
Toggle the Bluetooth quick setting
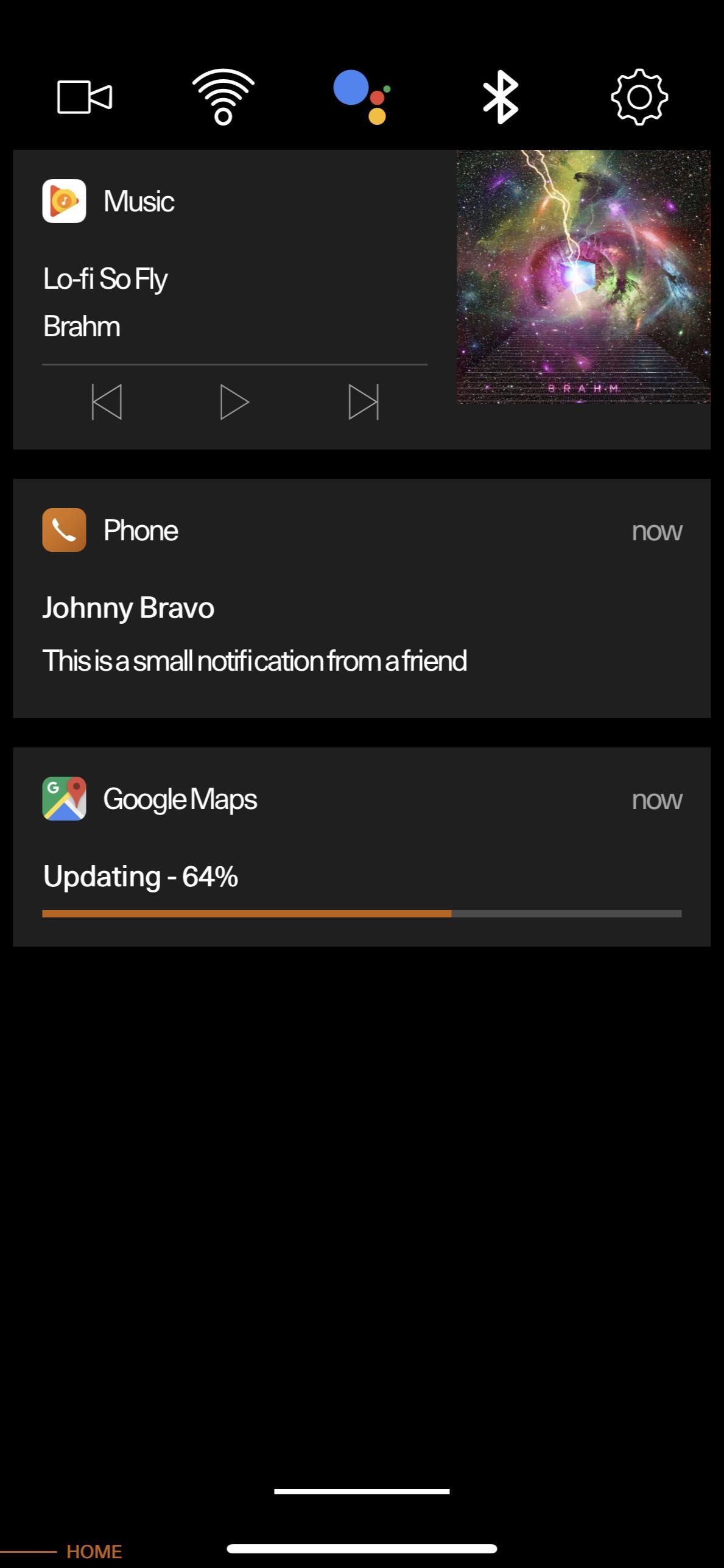(x=501, y=97)
